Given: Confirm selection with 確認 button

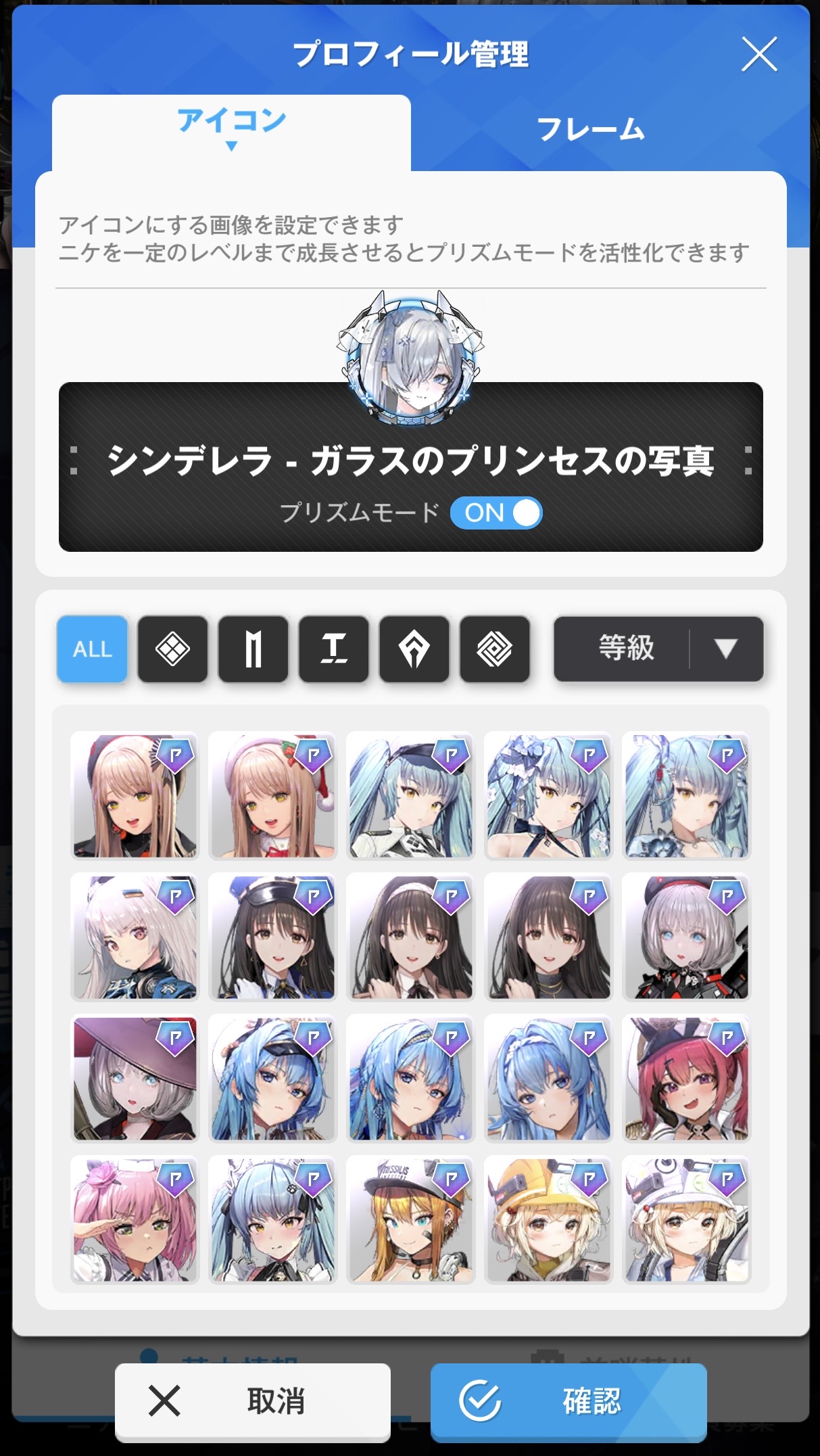Looking at the screenshot, I should coord(569,1400).
